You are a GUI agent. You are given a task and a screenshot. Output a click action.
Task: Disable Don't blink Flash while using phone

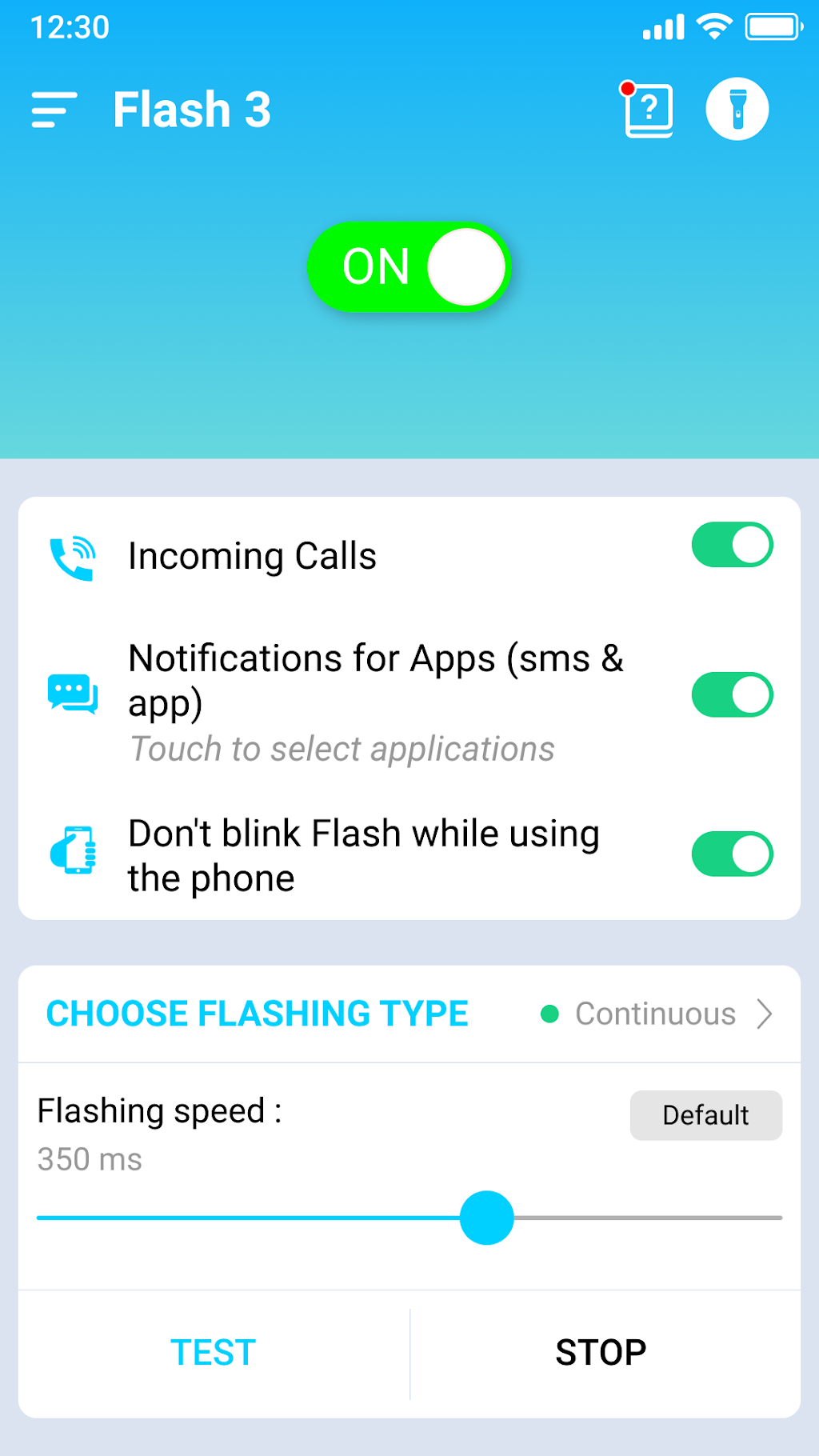tap(732, 854)
